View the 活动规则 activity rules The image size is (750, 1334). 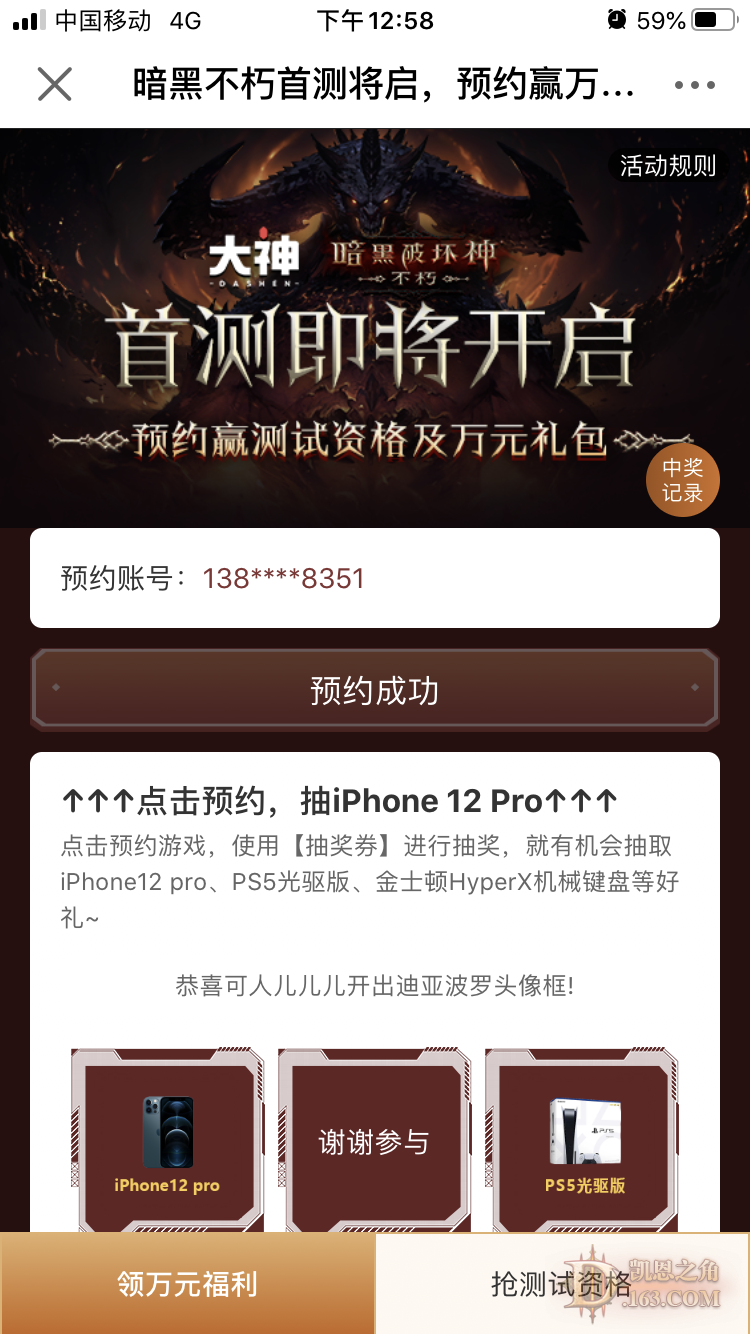tap(667, 166)
